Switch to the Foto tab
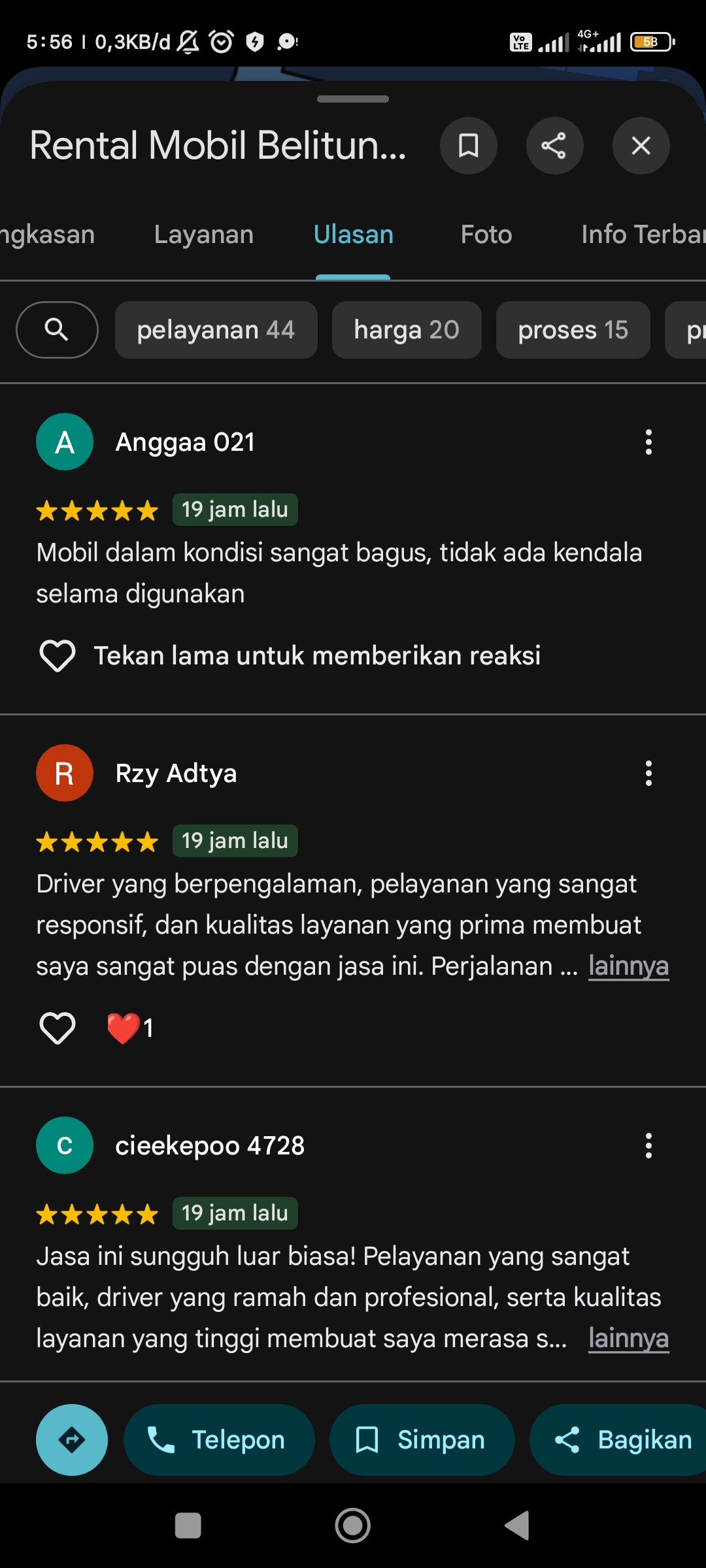 click(486, 235)
